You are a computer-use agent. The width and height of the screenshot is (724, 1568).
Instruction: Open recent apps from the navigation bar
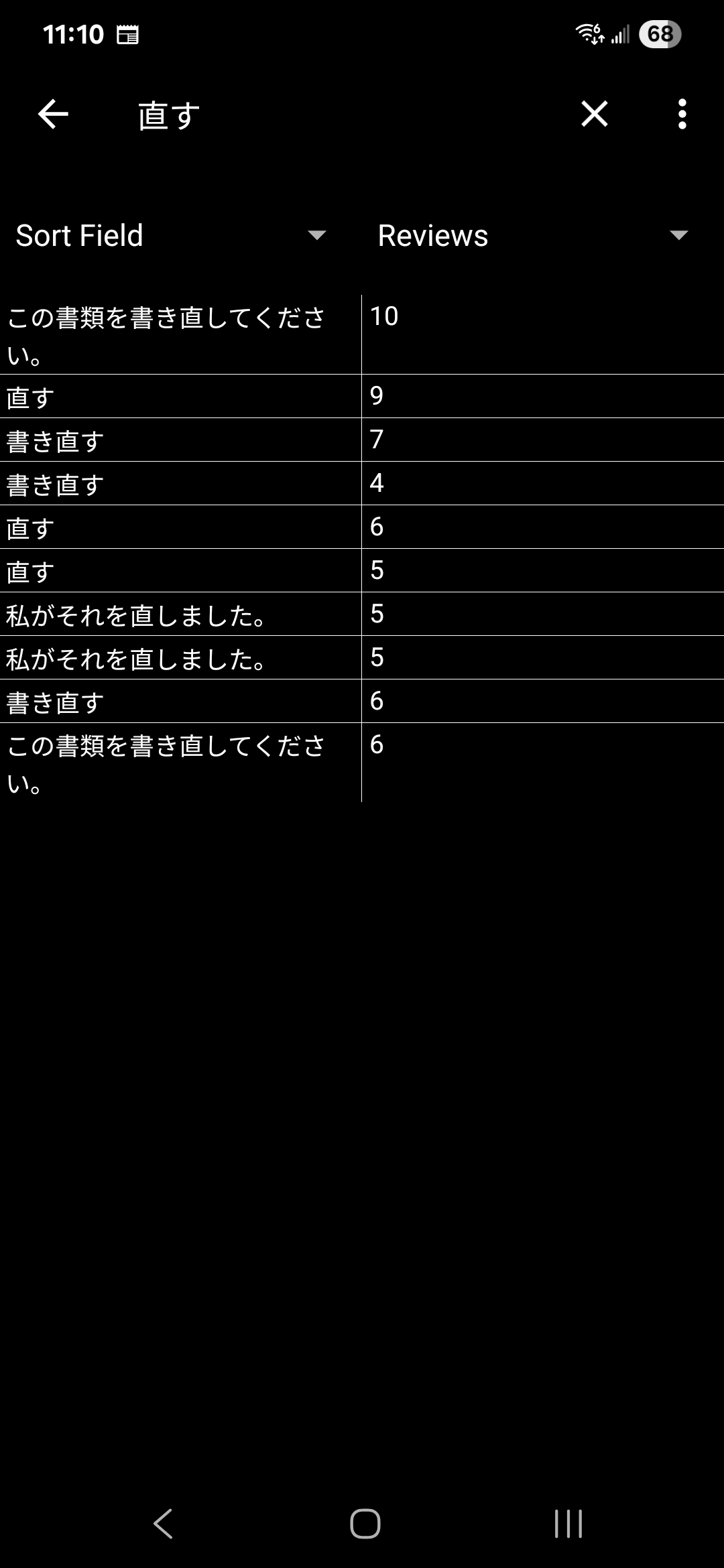click(x=568, y=1523)
